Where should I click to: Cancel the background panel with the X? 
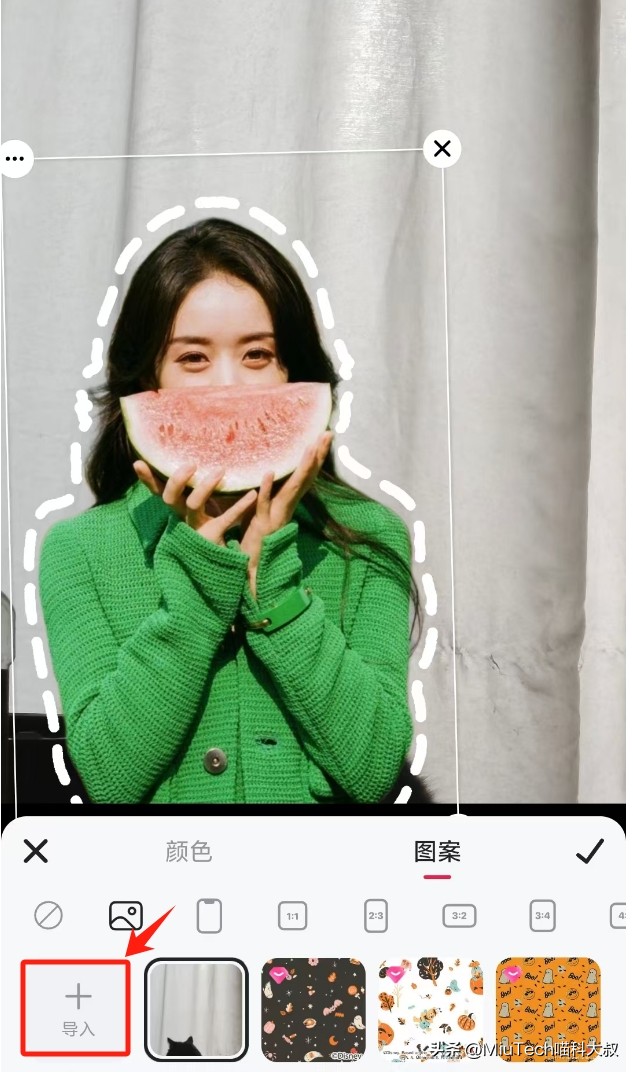tap(36, 851)
